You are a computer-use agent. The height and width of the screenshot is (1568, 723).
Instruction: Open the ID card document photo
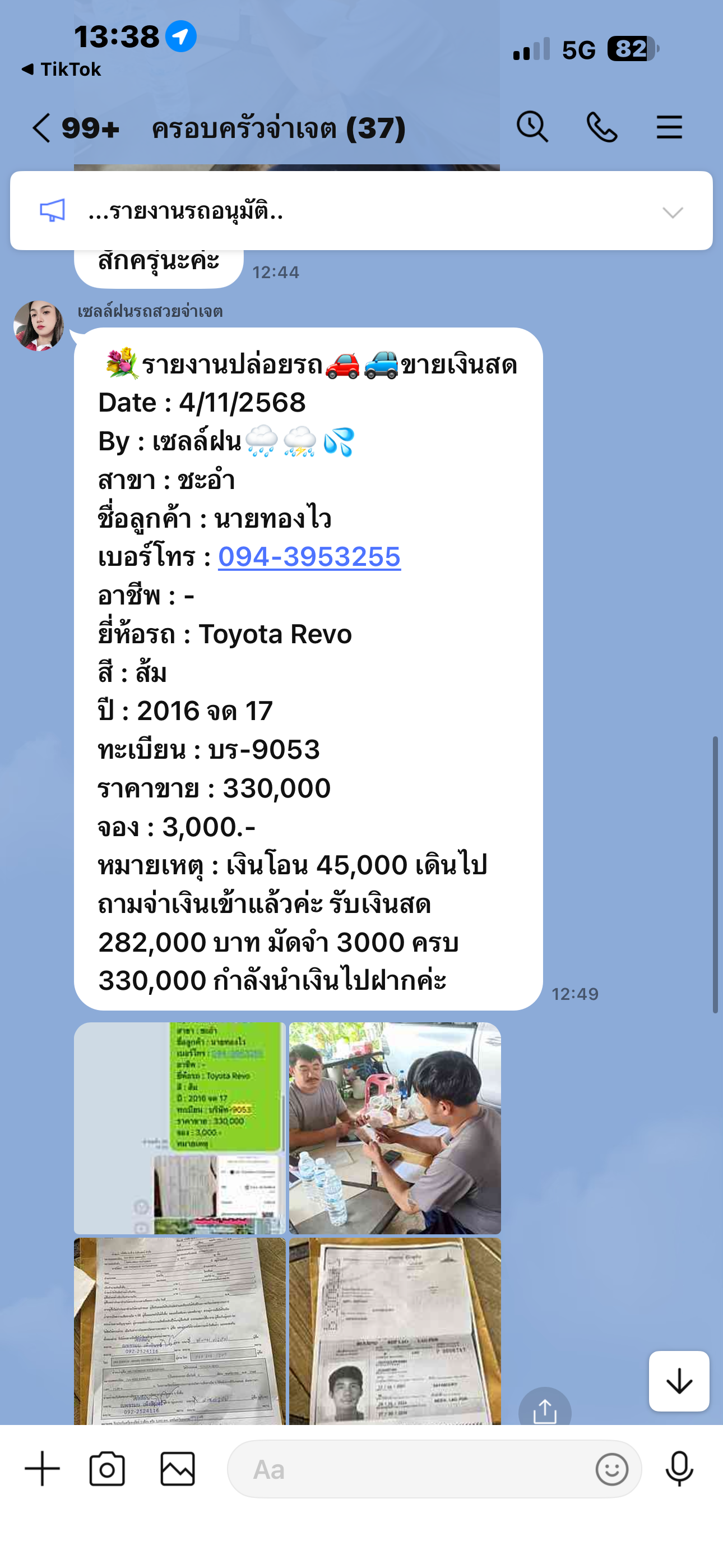point(395,1330)
